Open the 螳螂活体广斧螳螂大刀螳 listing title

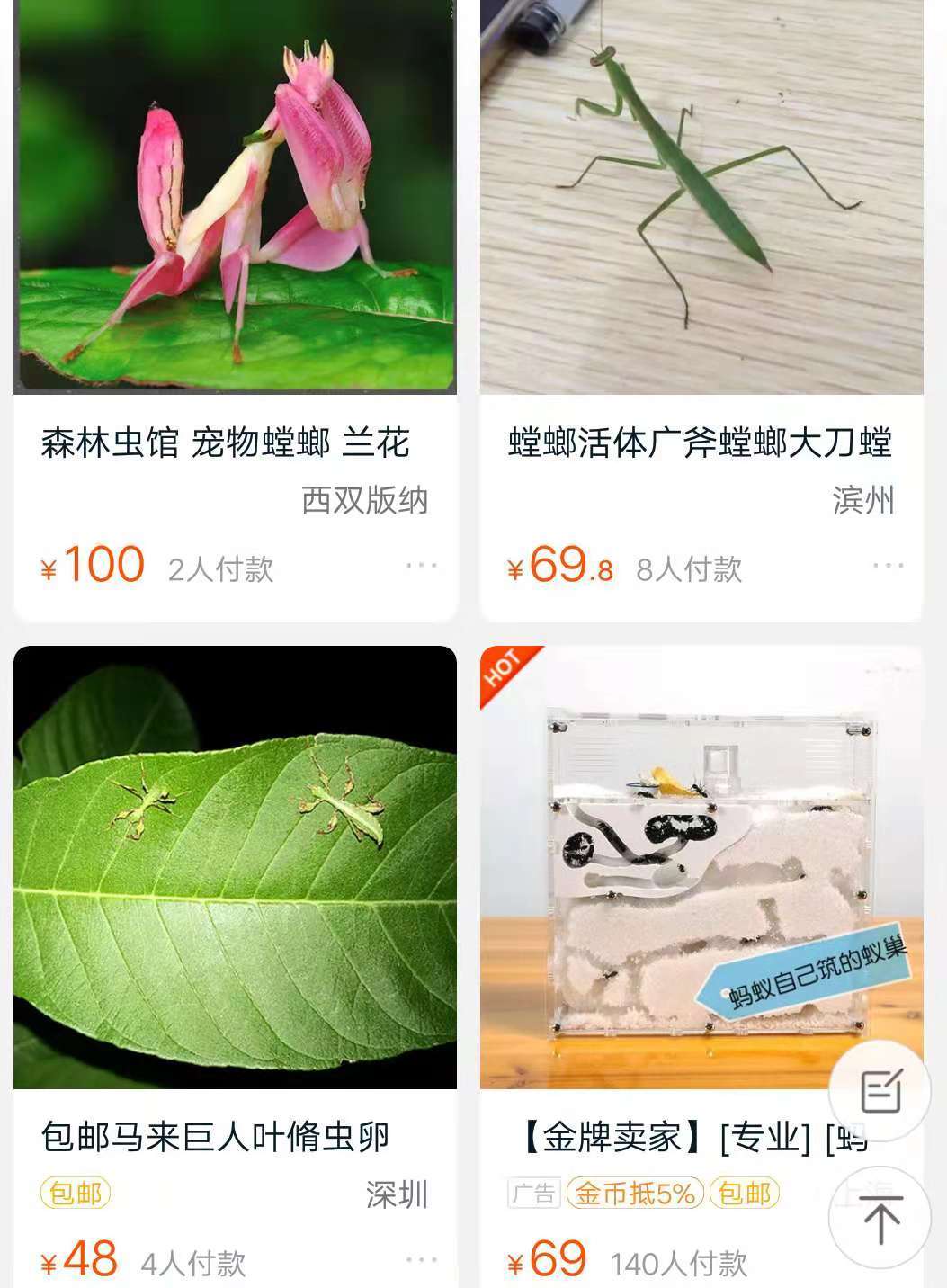(701, 443)
